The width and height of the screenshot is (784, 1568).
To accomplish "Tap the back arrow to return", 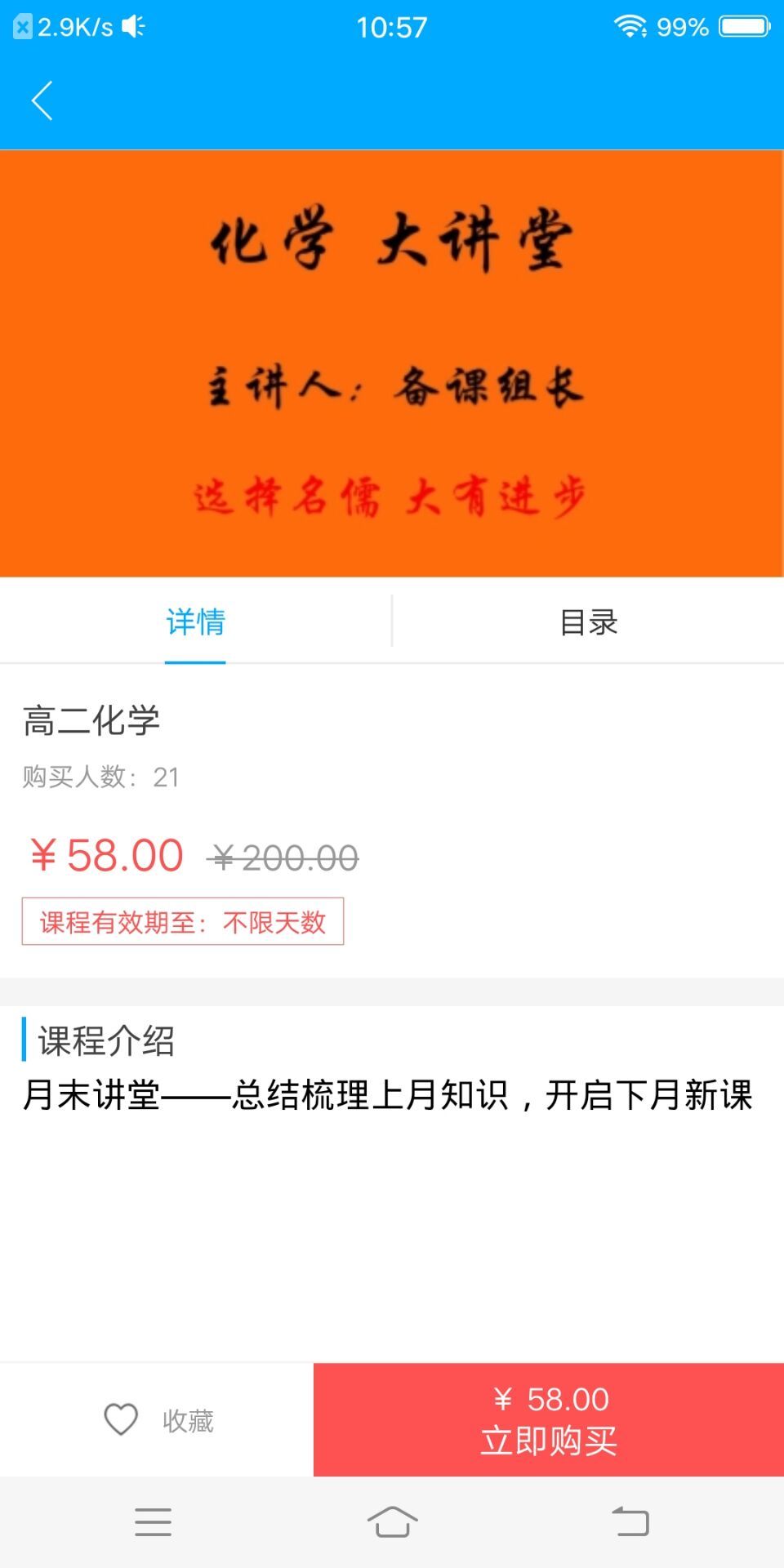I will point(42,101).
